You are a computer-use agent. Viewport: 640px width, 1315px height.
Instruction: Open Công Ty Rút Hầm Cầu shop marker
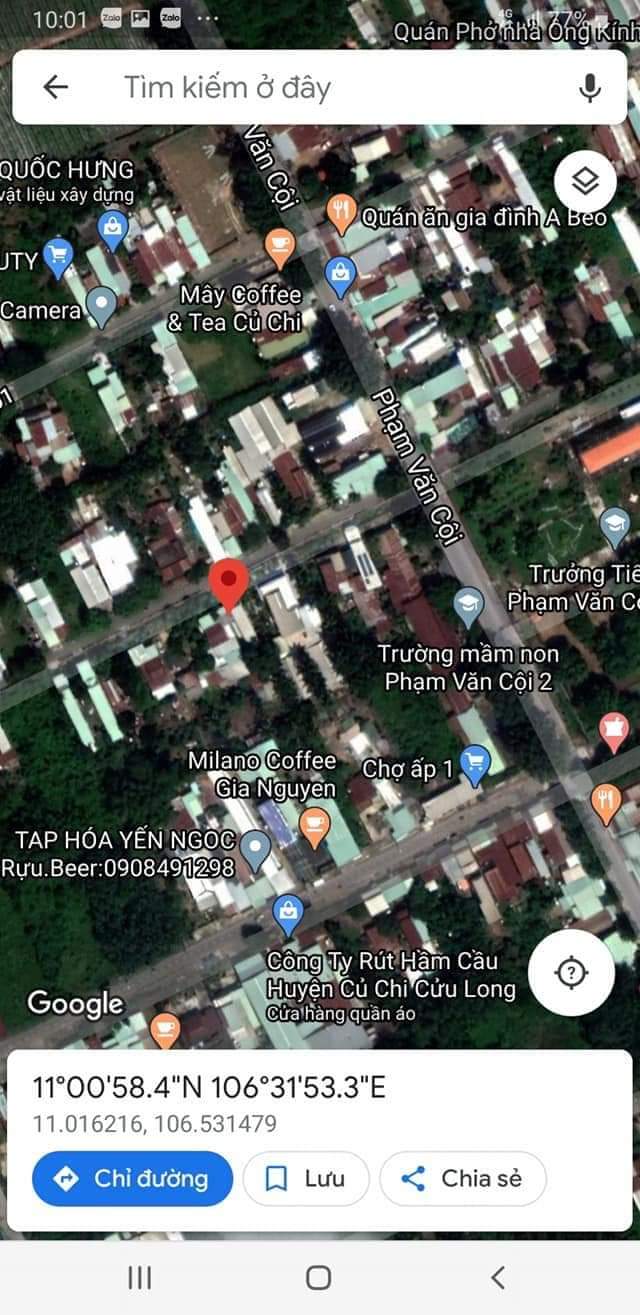click(288, 915)
